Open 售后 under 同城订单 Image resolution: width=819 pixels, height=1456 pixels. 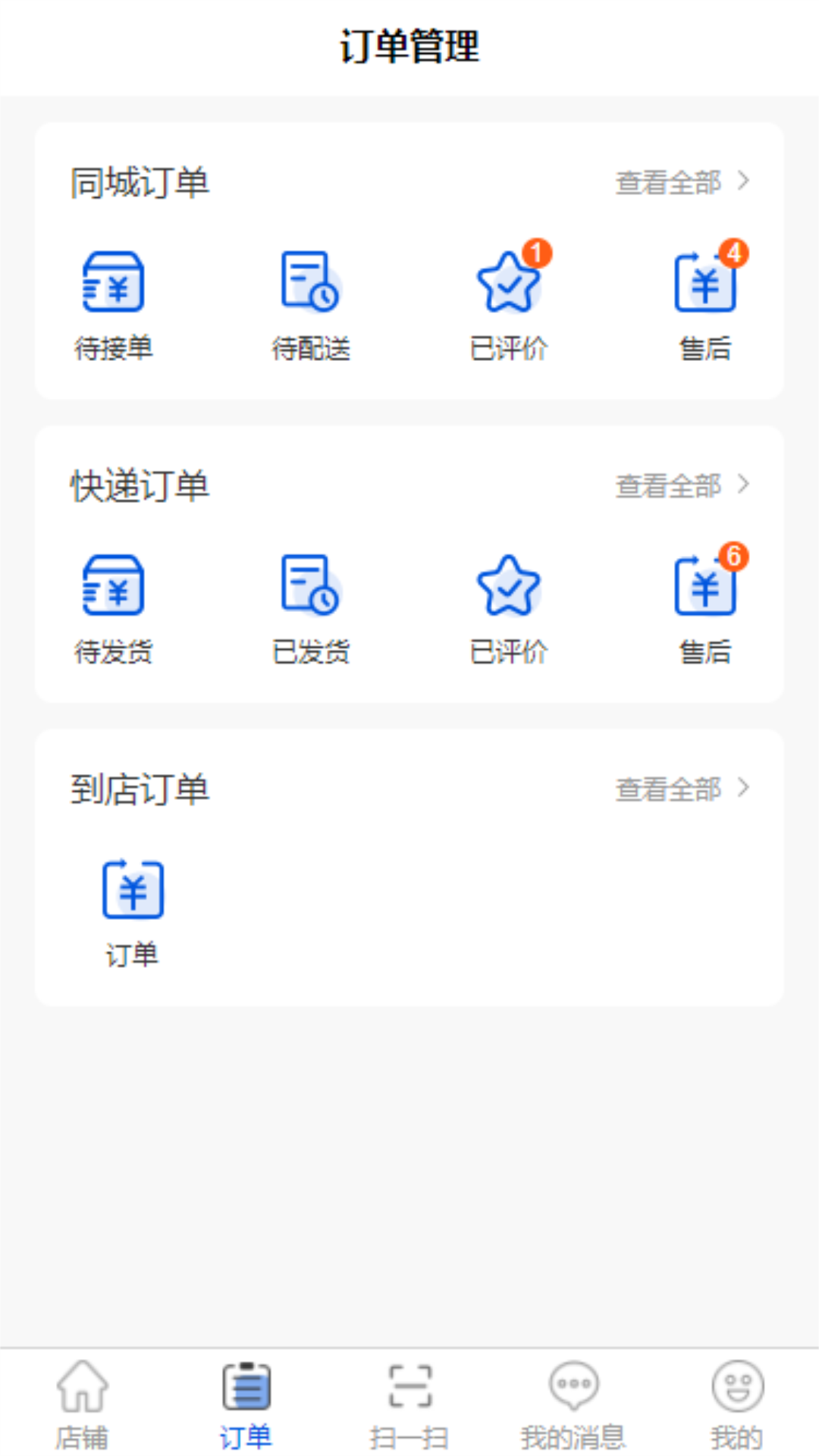click(705, 305)
